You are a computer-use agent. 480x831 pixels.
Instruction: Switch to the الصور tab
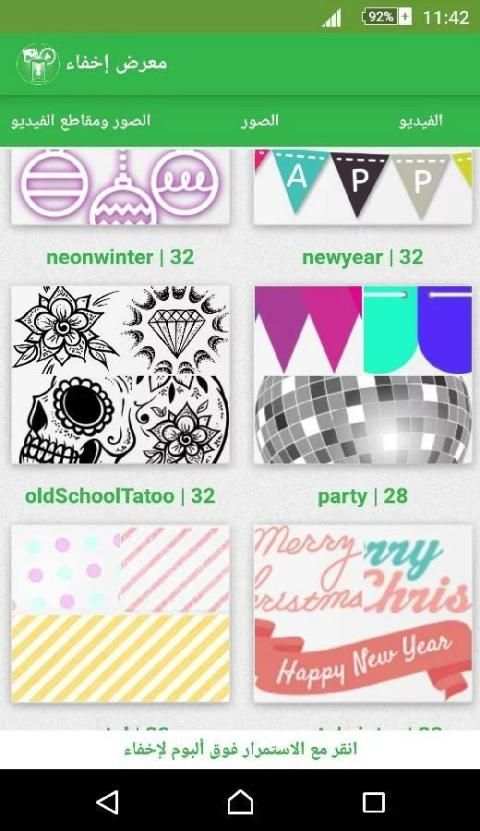[x=260, y=121]
